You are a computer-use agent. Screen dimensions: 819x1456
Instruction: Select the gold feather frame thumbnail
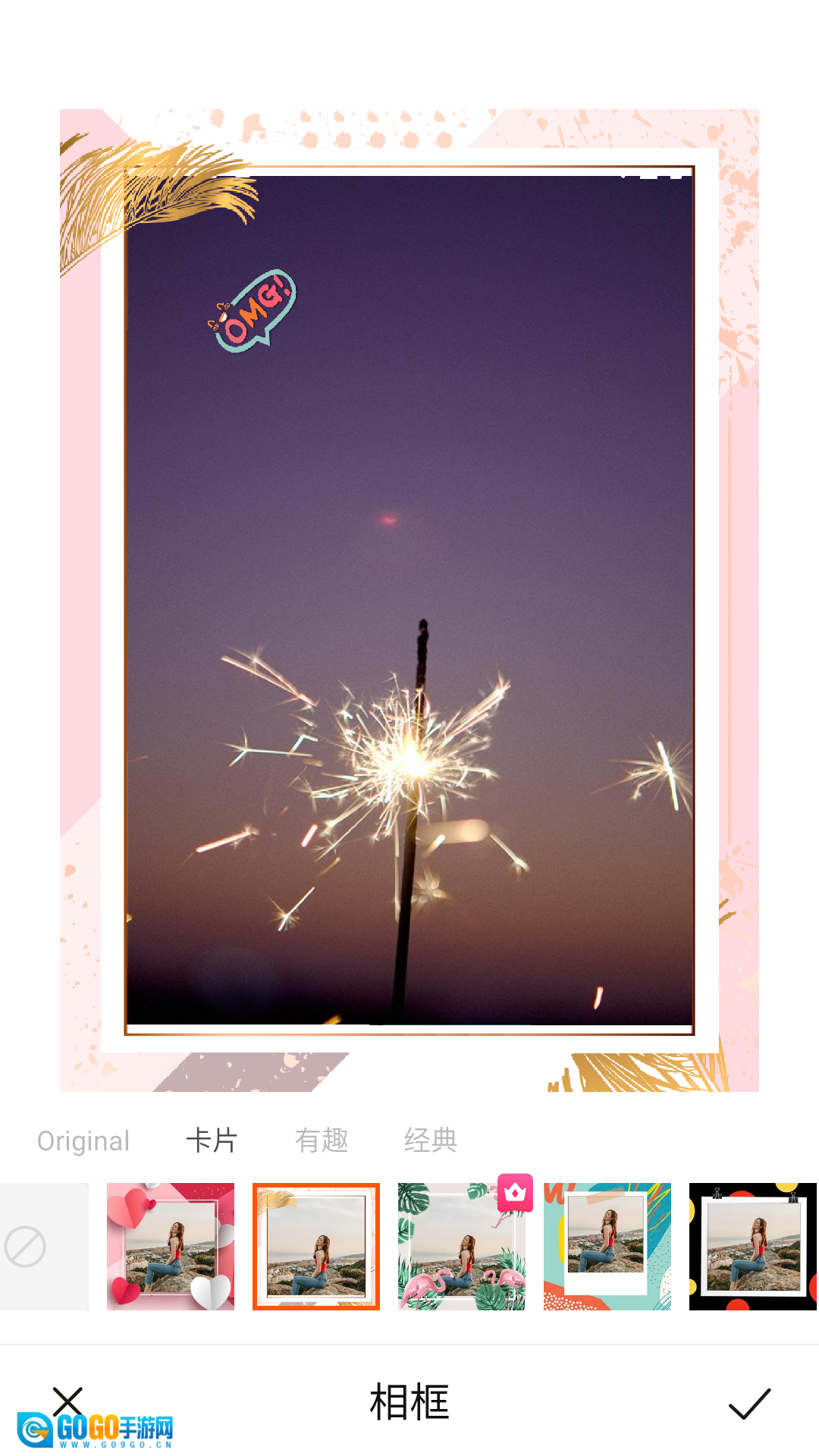(x=316, y=1247)
